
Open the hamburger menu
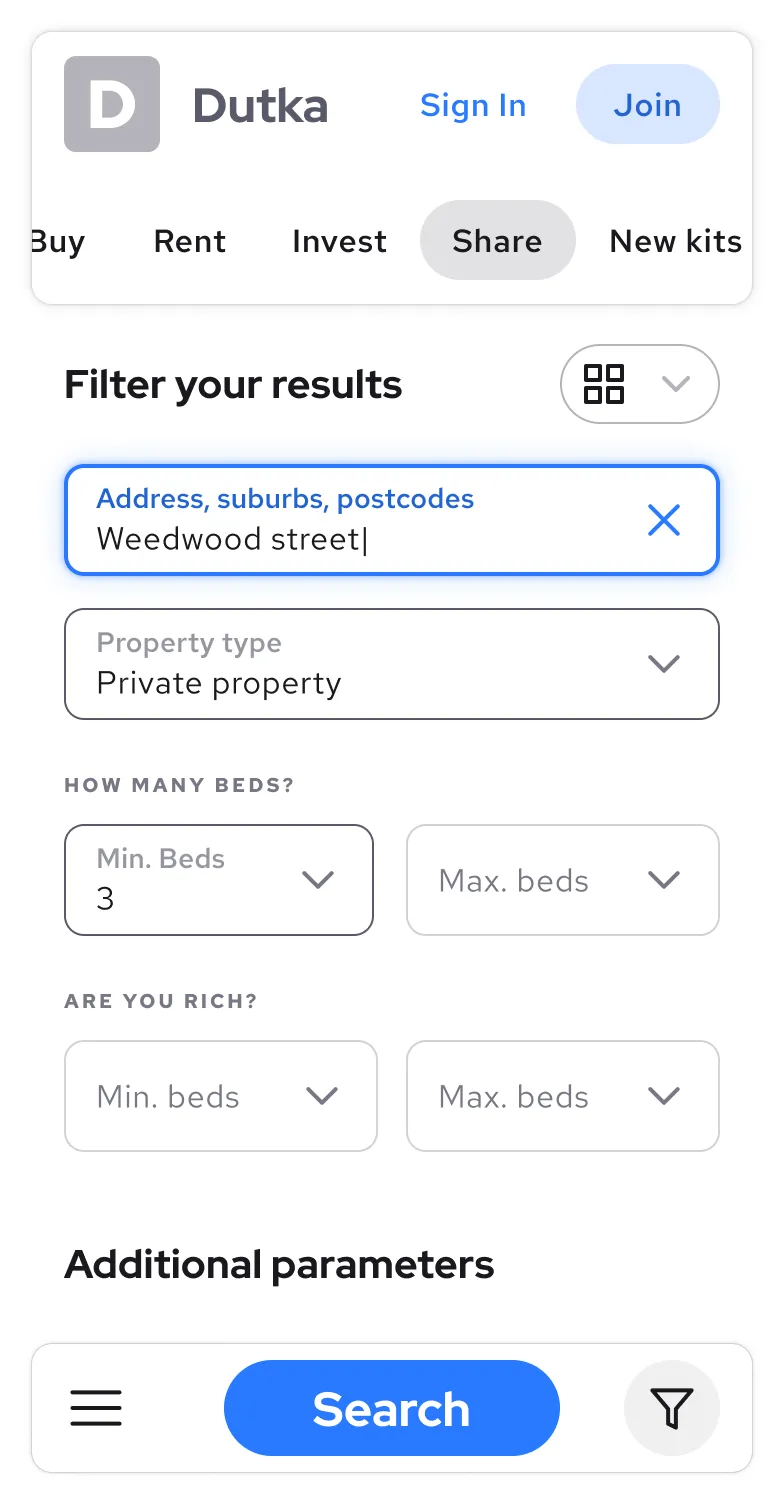tap(96, 1408)
